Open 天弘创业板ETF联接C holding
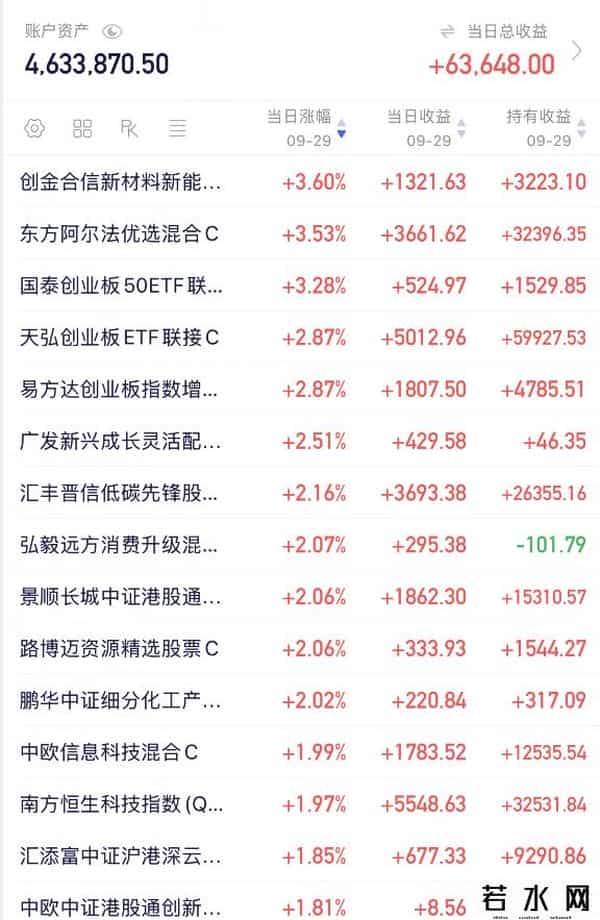The height and width of the screenshot is (920, 600). click(119, 338)
